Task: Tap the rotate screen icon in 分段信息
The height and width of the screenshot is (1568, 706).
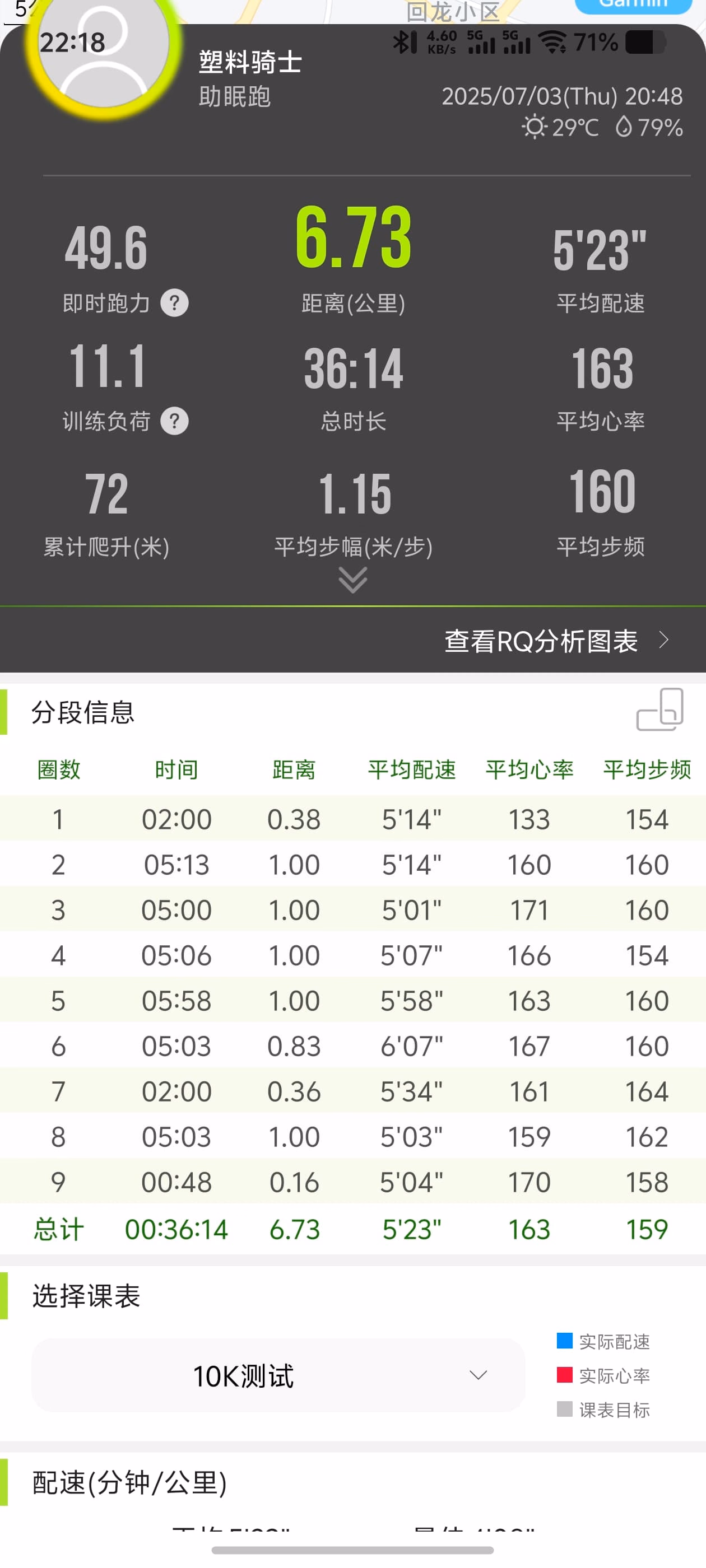Action: (659, 710)
